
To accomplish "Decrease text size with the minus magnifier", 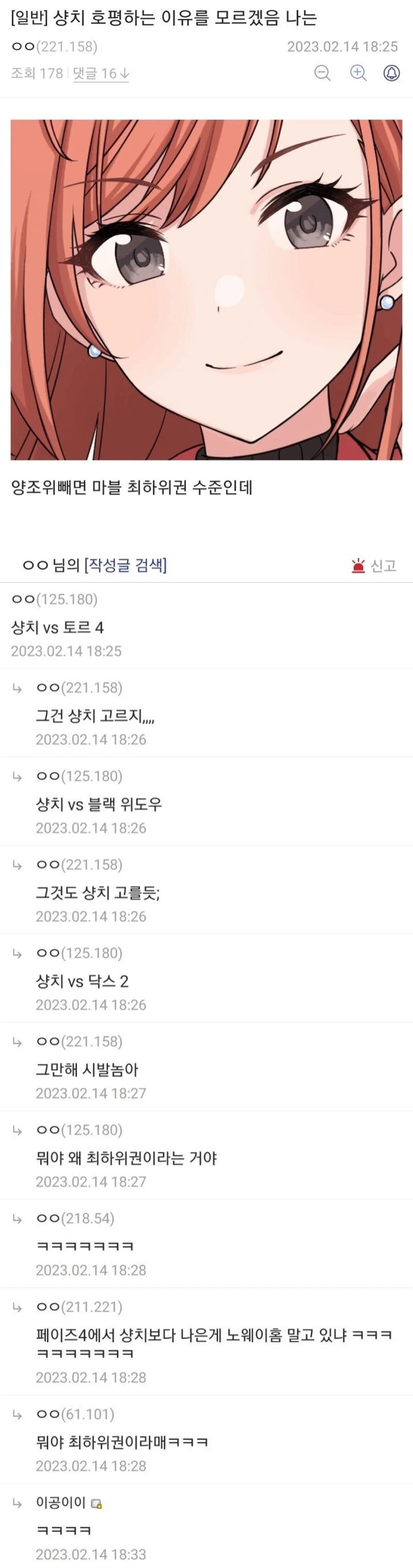I will pyautogui.click(x=323, y=74).
